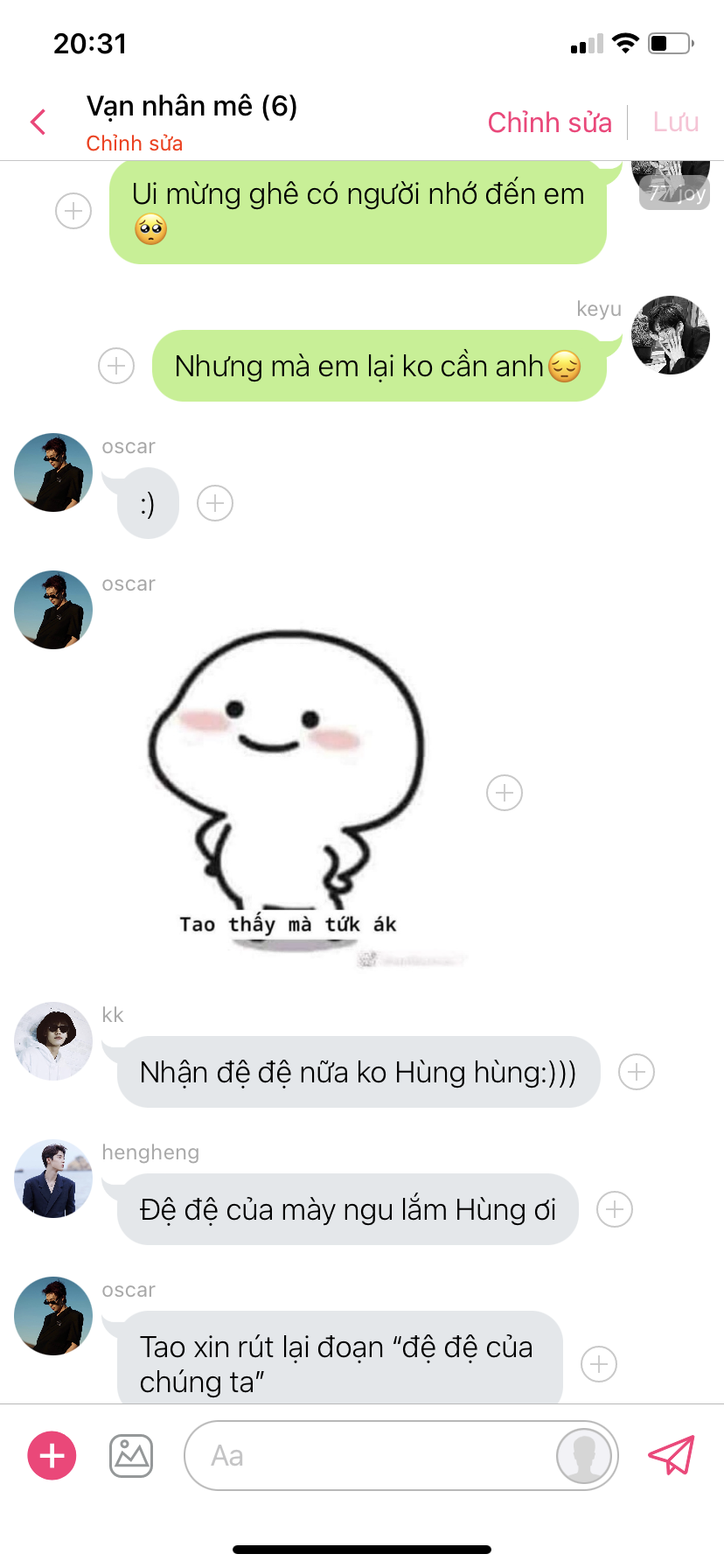Open kk's avatar

coord(53,1041)
